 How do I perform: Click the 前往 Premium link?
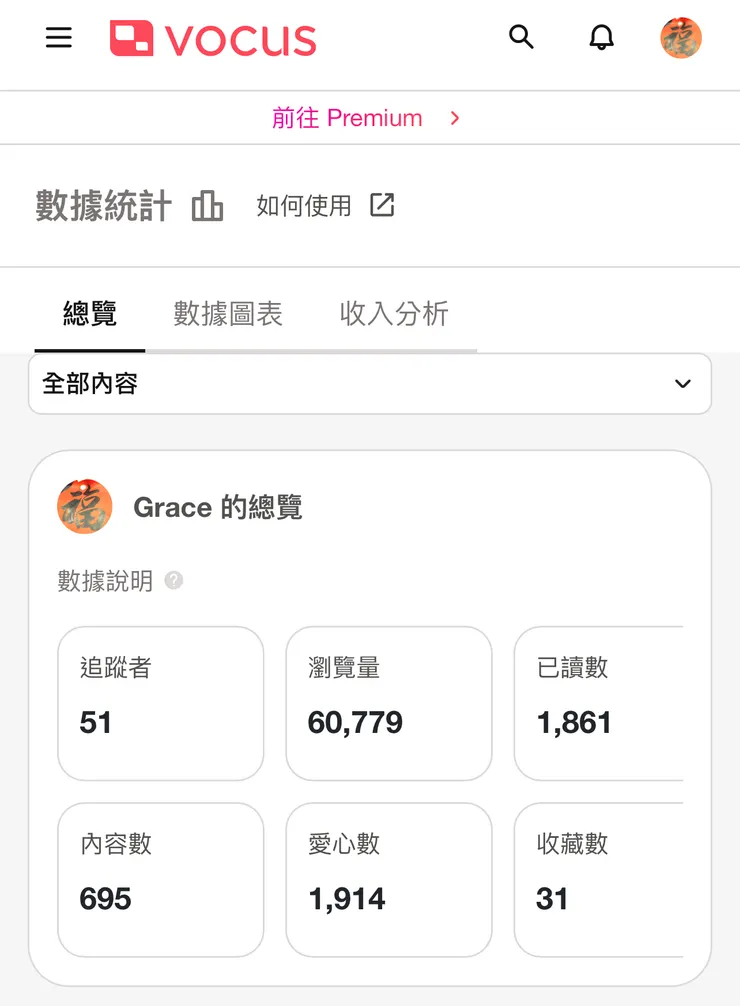click(x=347, y=117)
